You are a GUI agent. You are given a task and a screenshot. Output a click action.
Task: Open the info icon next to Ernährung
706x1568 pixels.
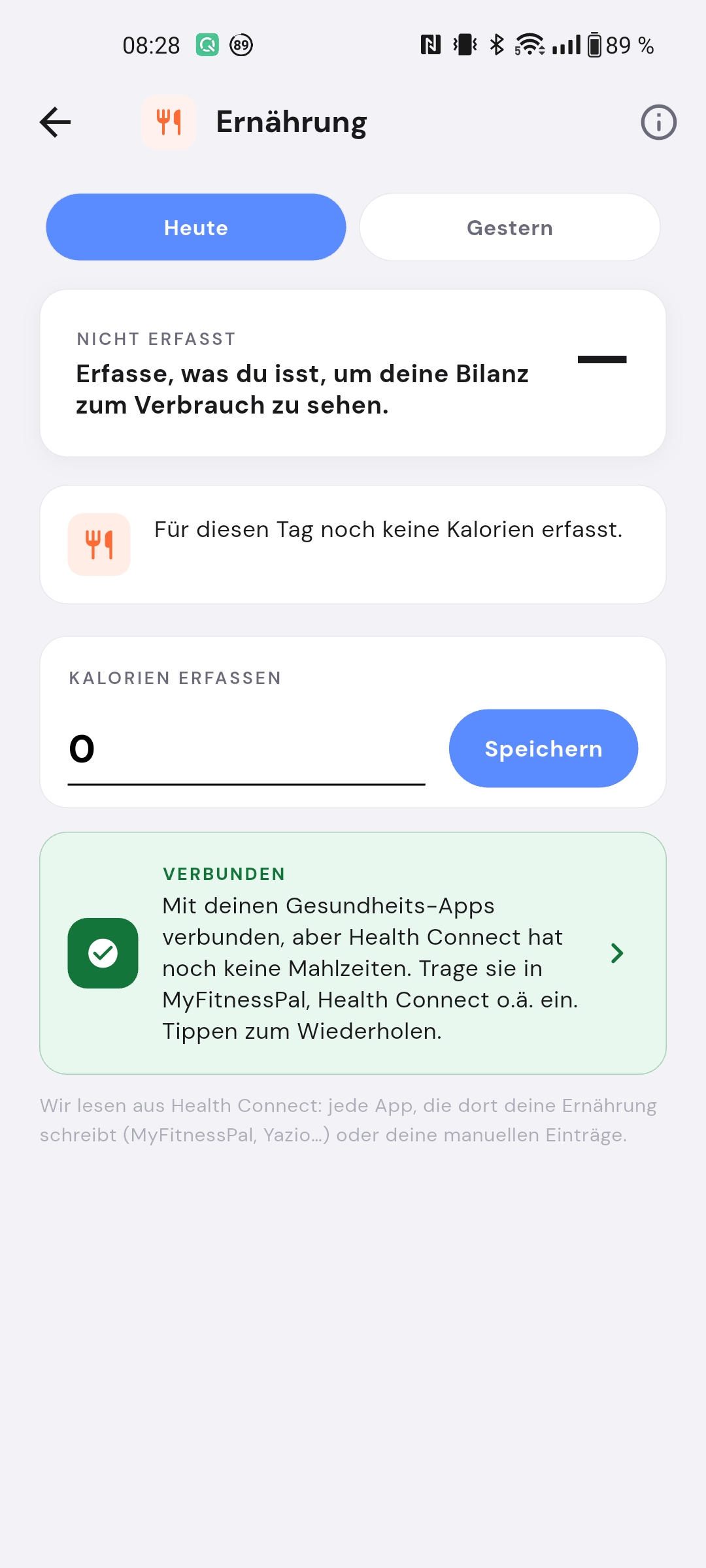coord(658,122)
